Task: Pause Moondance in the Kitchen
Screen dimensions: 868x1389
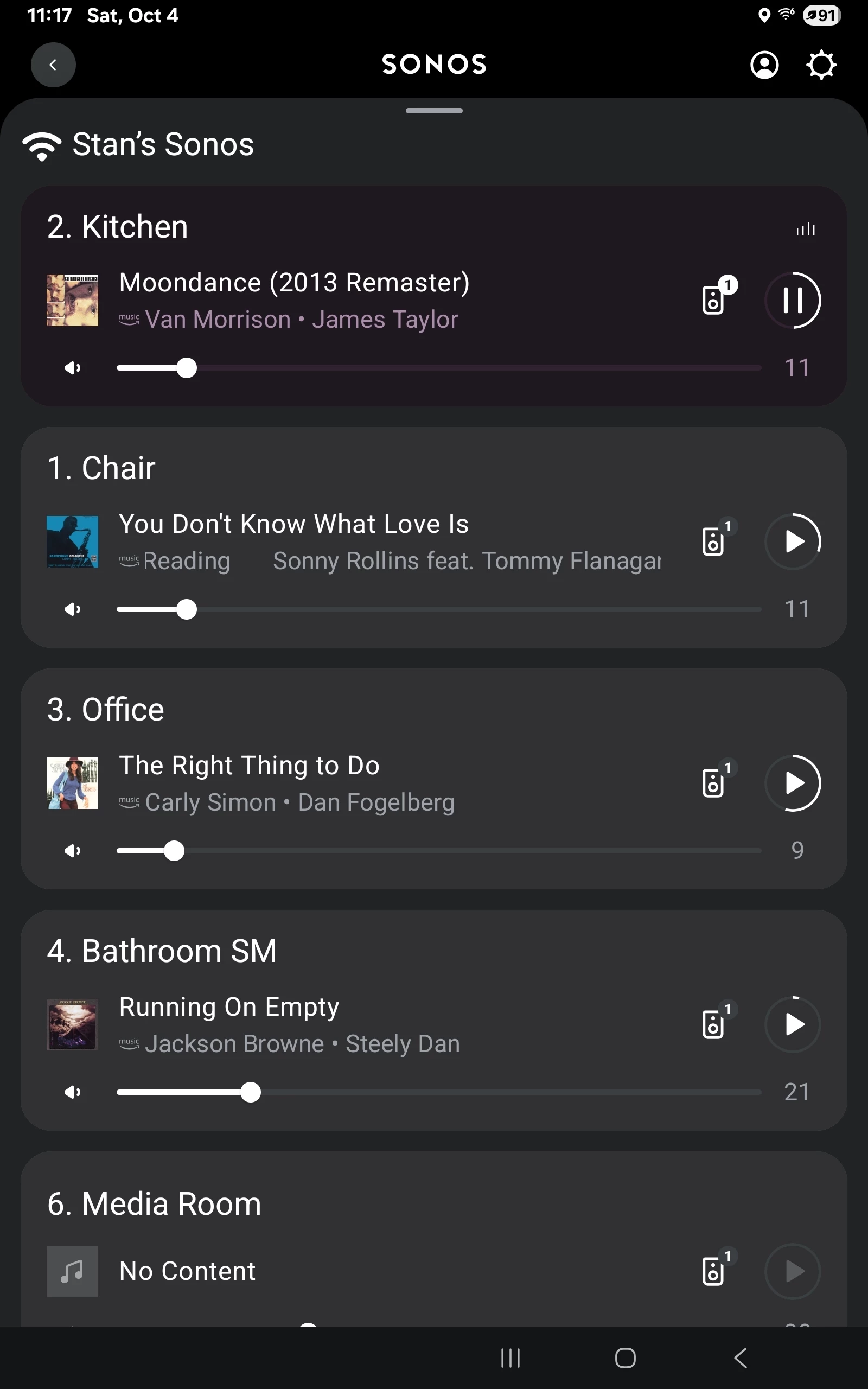Action: coord(793,300)
